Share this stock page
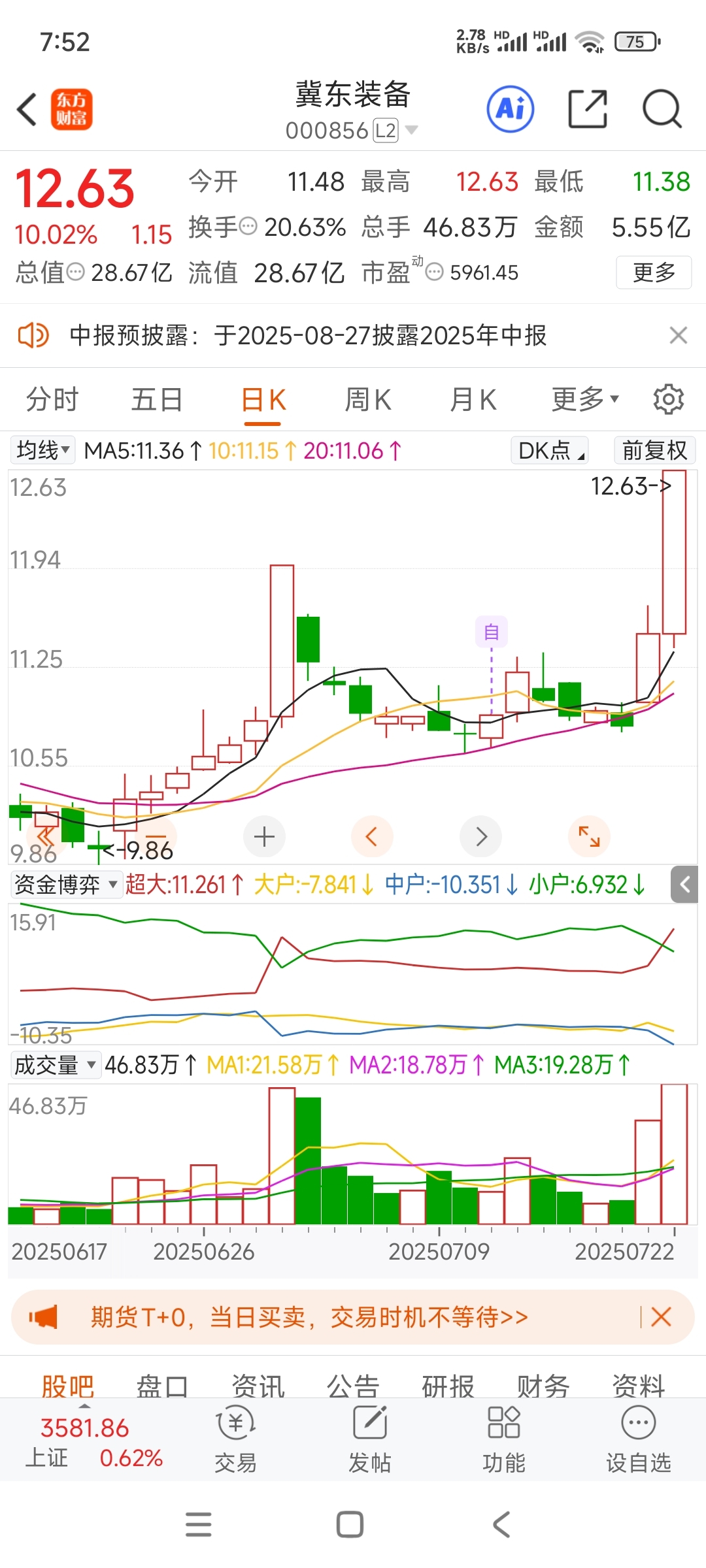706x1568 pixels. click(x=587, y=109)
